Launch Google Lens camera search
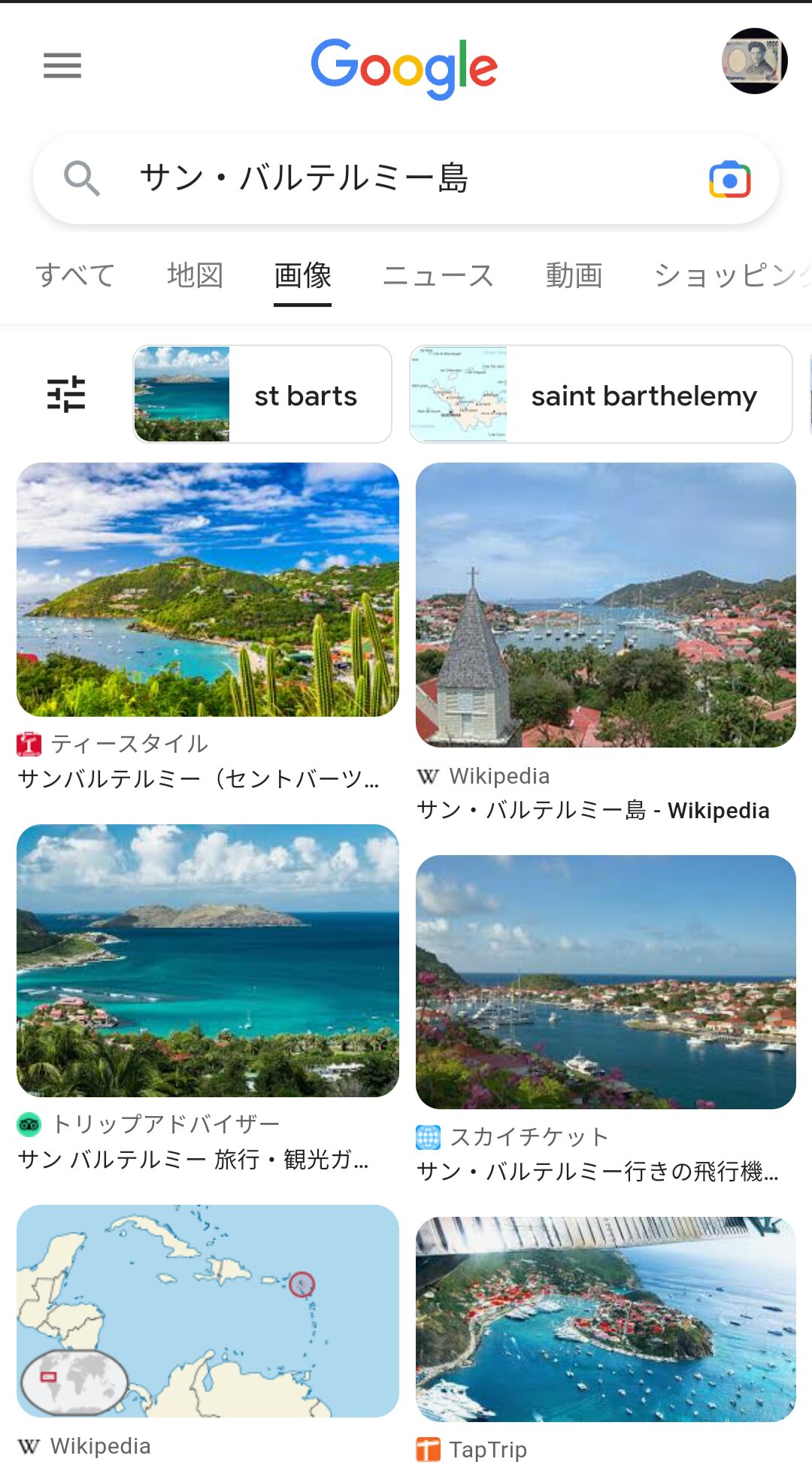Image resolution: width=812 pixels, height=1465 pixels. coord(729,180)
